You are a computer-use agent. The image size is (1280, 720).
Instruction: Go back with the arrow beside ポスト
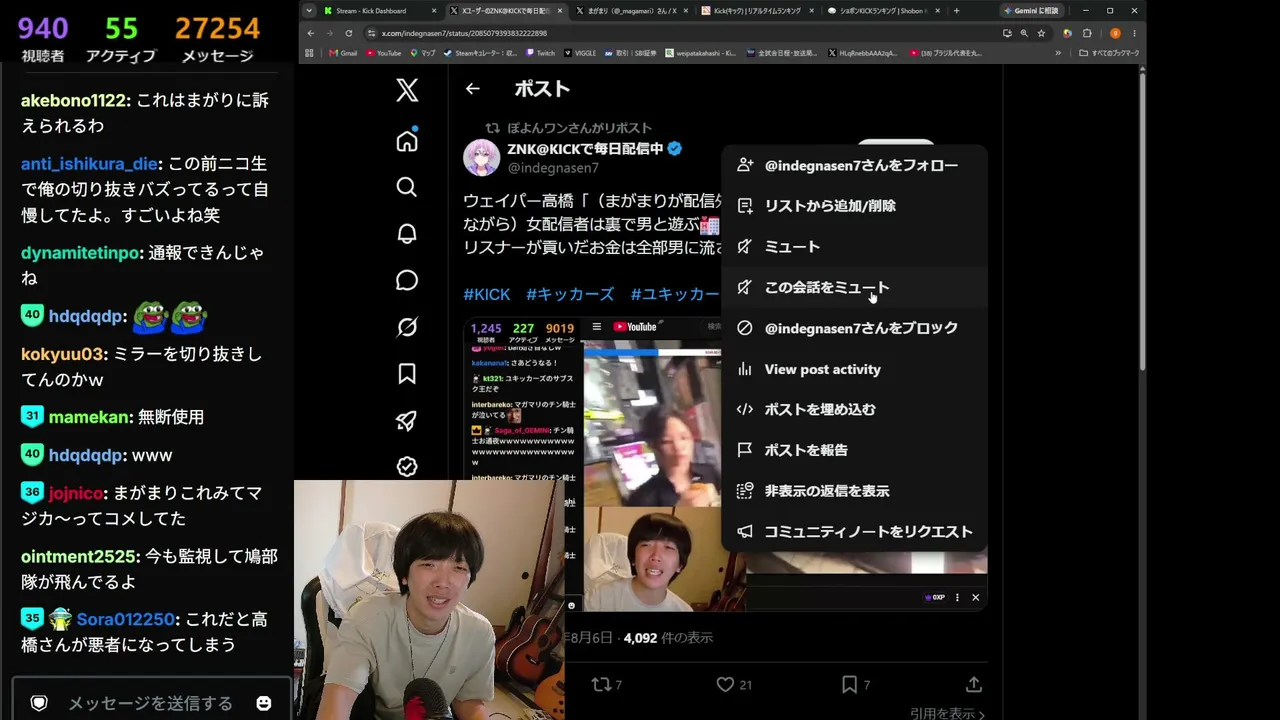(472, 89)
